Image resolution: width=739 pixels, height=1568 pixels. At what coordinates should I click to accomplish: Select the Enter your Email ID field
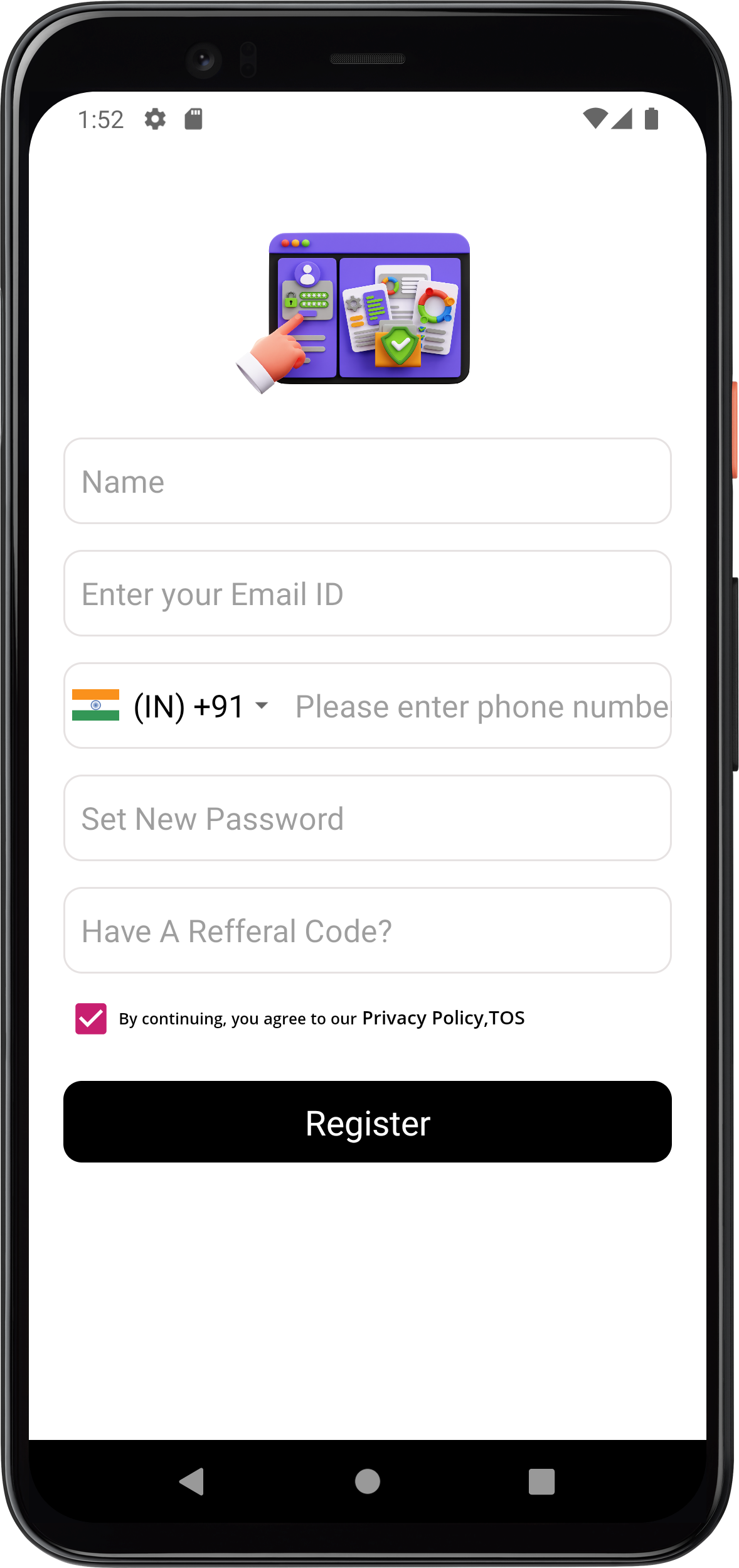tap(367, 593)
